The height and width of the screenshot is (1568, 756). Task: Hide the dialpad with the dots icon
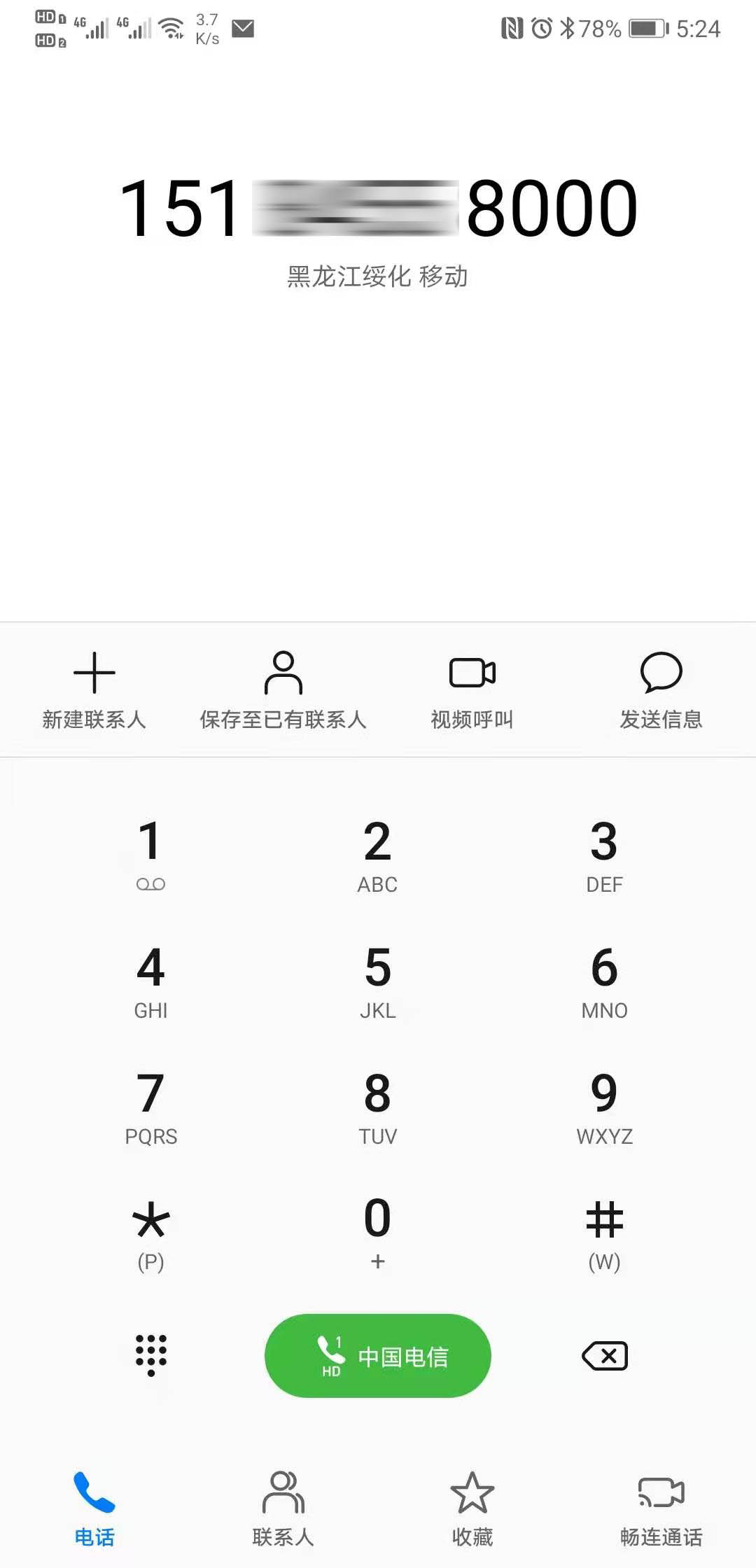tap(151, 1355)
